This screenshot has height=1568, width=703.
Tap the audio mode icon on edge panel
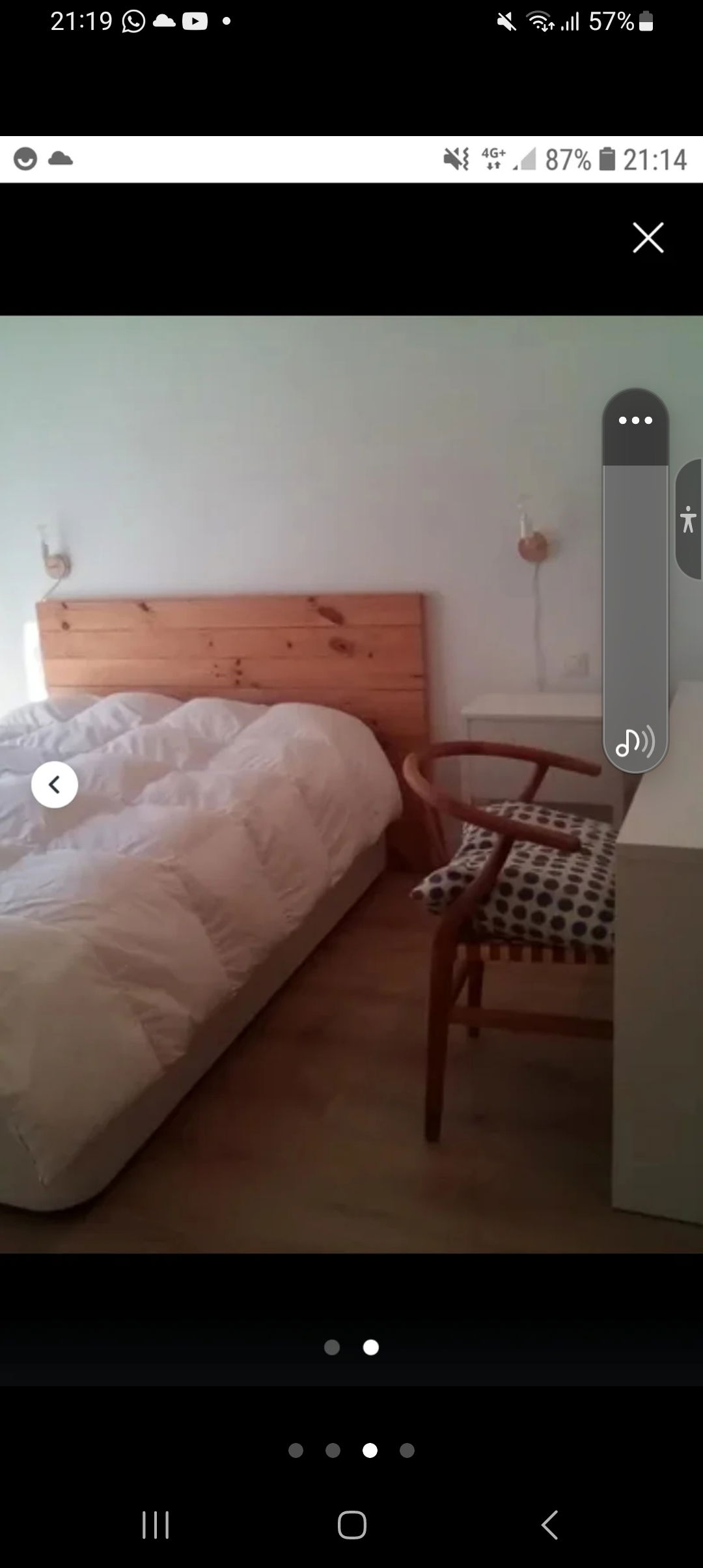635,740
